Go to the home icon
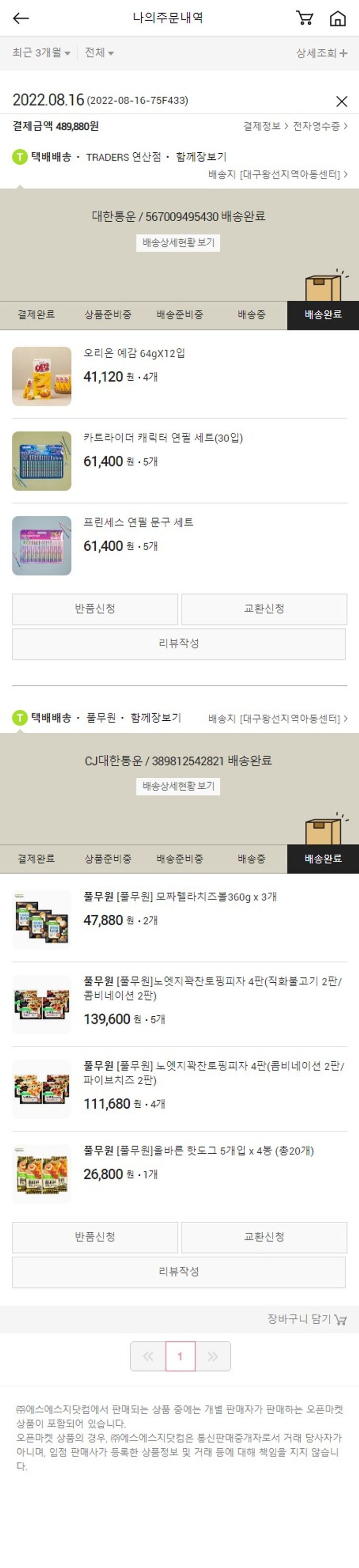Screen dimensions: 359x1568 (337, 18)
